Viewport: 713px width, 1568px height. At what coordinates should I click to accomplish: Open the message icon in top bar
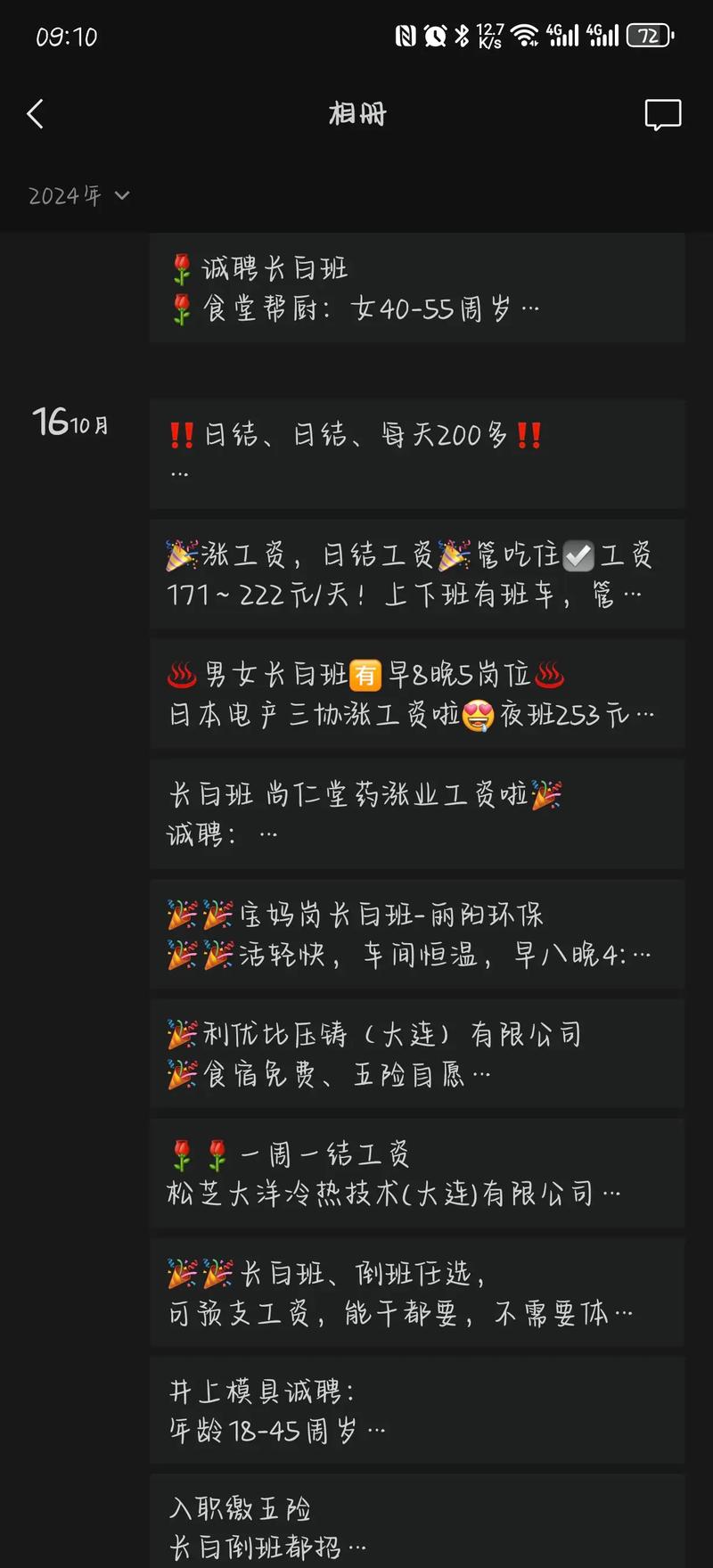[662, 115]
